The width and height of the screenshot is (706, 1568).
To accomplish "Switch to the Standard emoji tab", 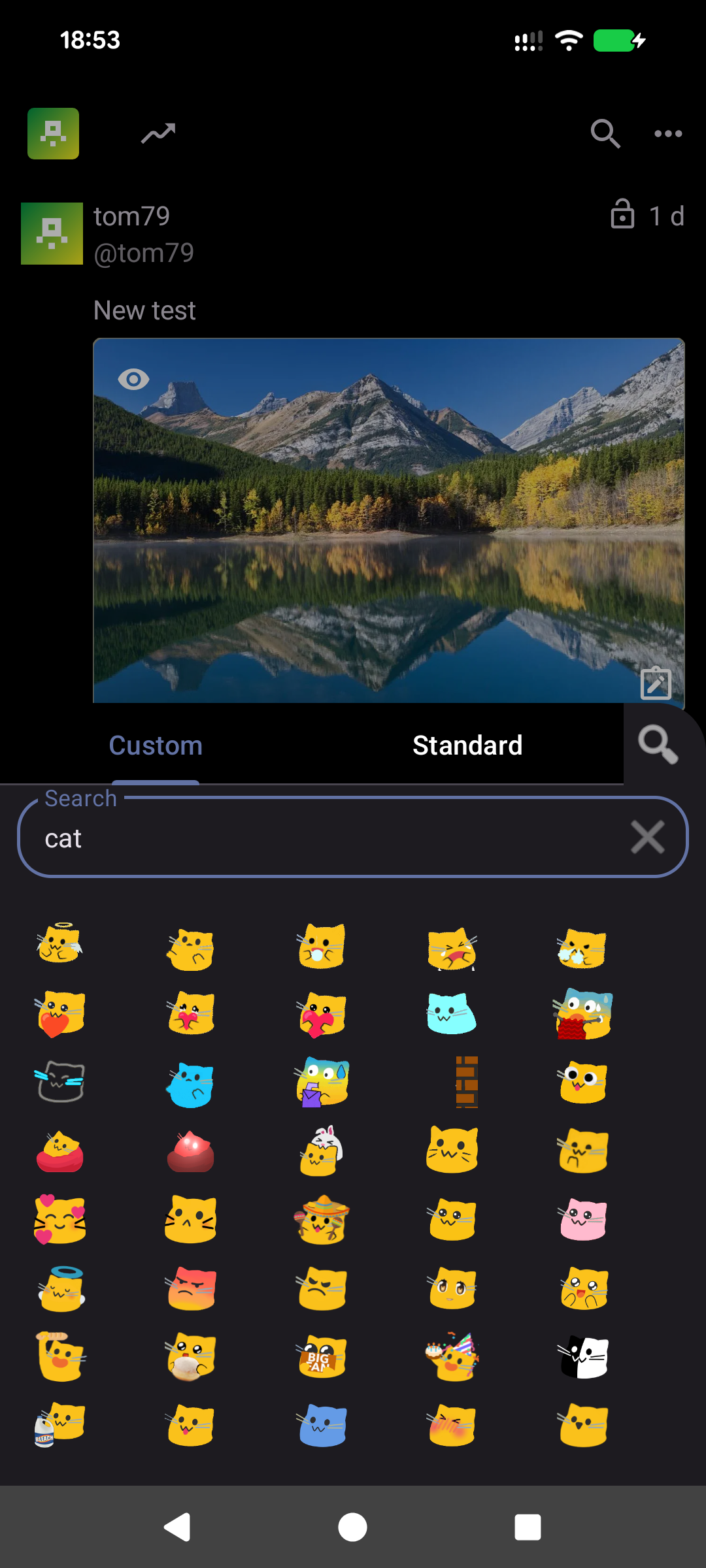I will coord(467,745).
